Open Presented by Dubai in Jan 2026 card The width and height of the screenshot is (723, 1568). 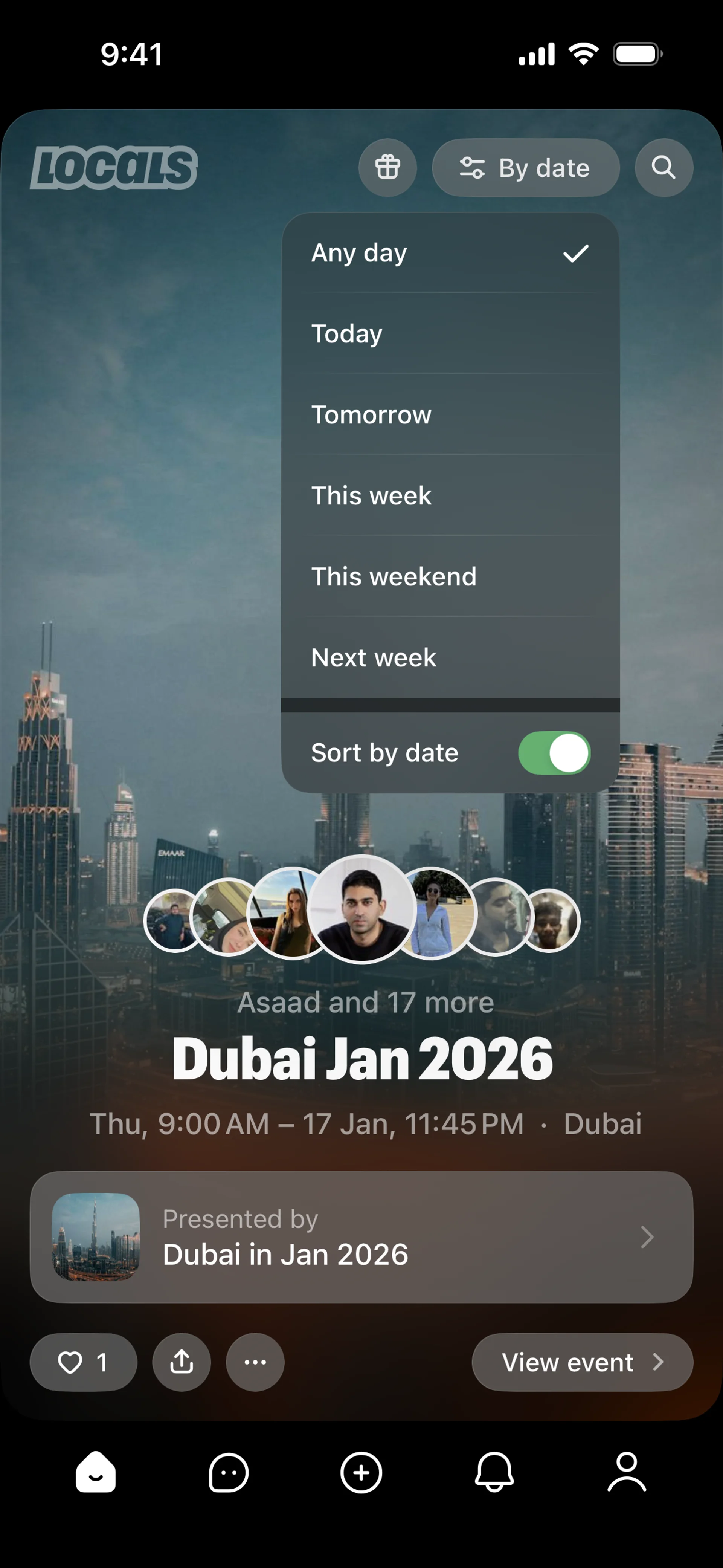pos(361,1237)
